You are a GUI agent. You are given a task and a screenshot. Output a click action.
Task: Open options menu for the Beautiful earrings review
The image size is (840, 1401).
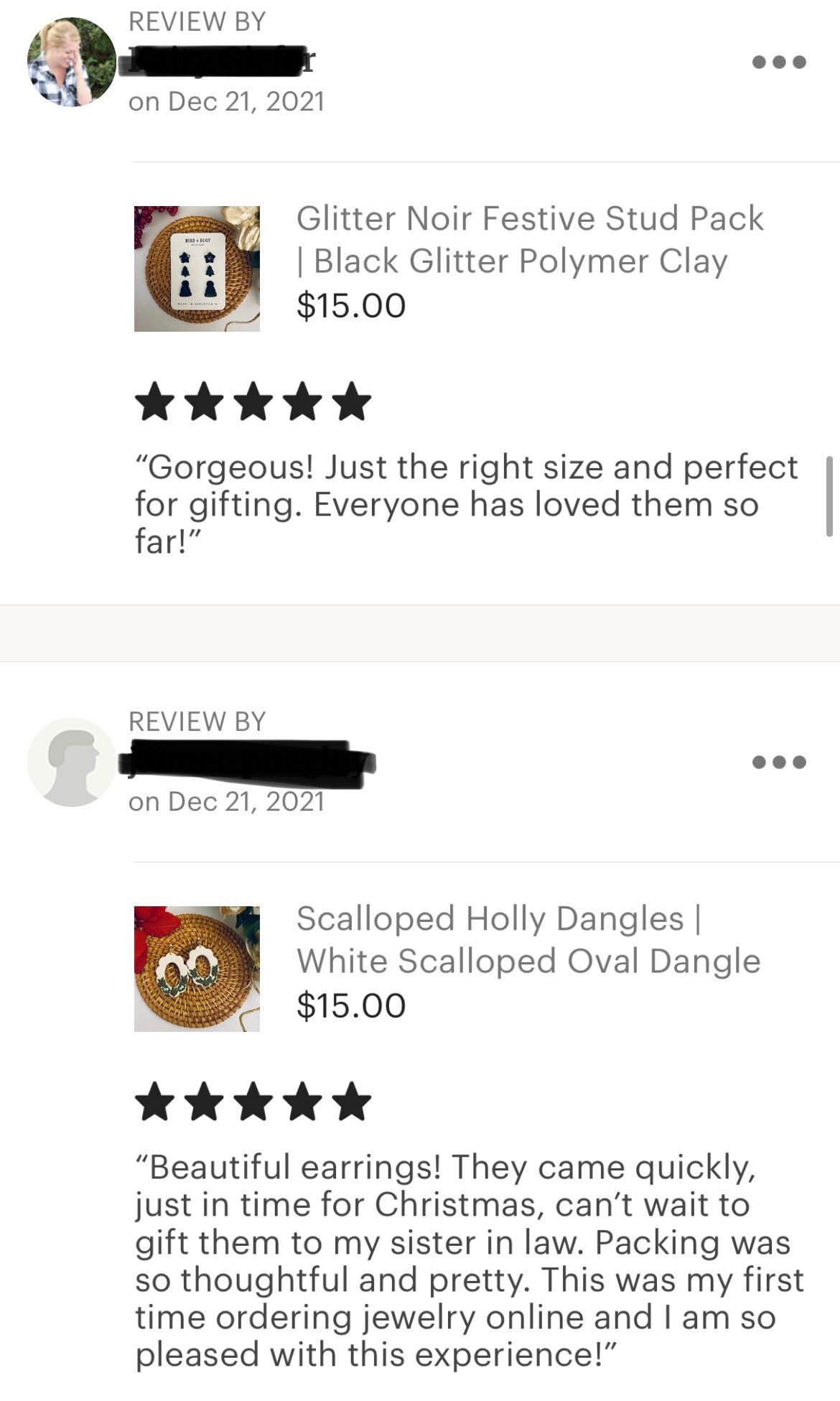(779, 762)
